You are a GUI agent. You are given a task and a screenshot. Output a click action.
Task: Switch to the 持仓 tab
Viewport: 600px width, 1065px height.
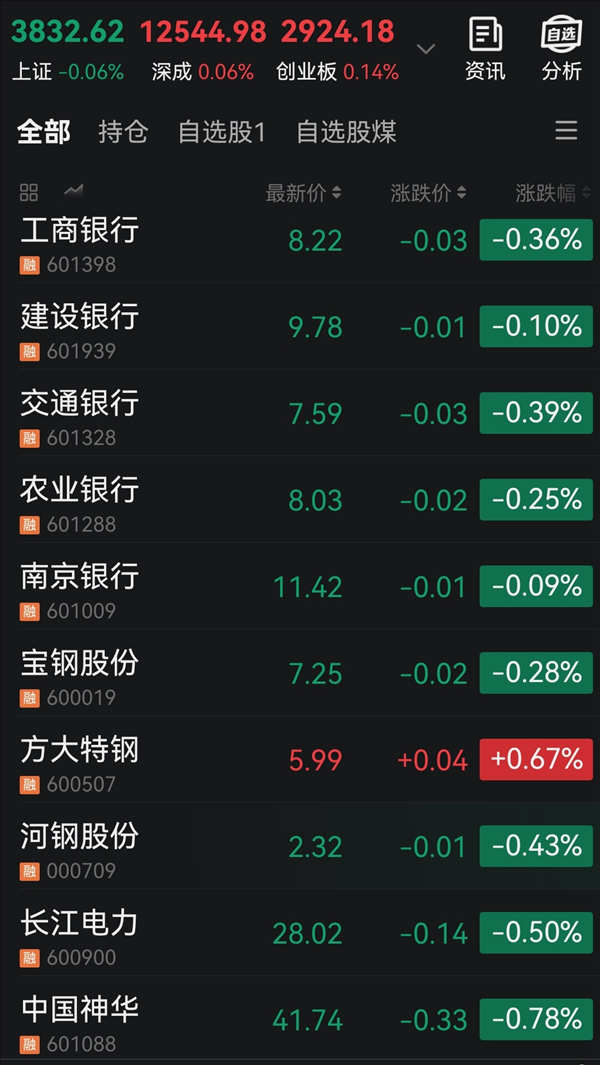pyautogui.click(x=123, y=132)
